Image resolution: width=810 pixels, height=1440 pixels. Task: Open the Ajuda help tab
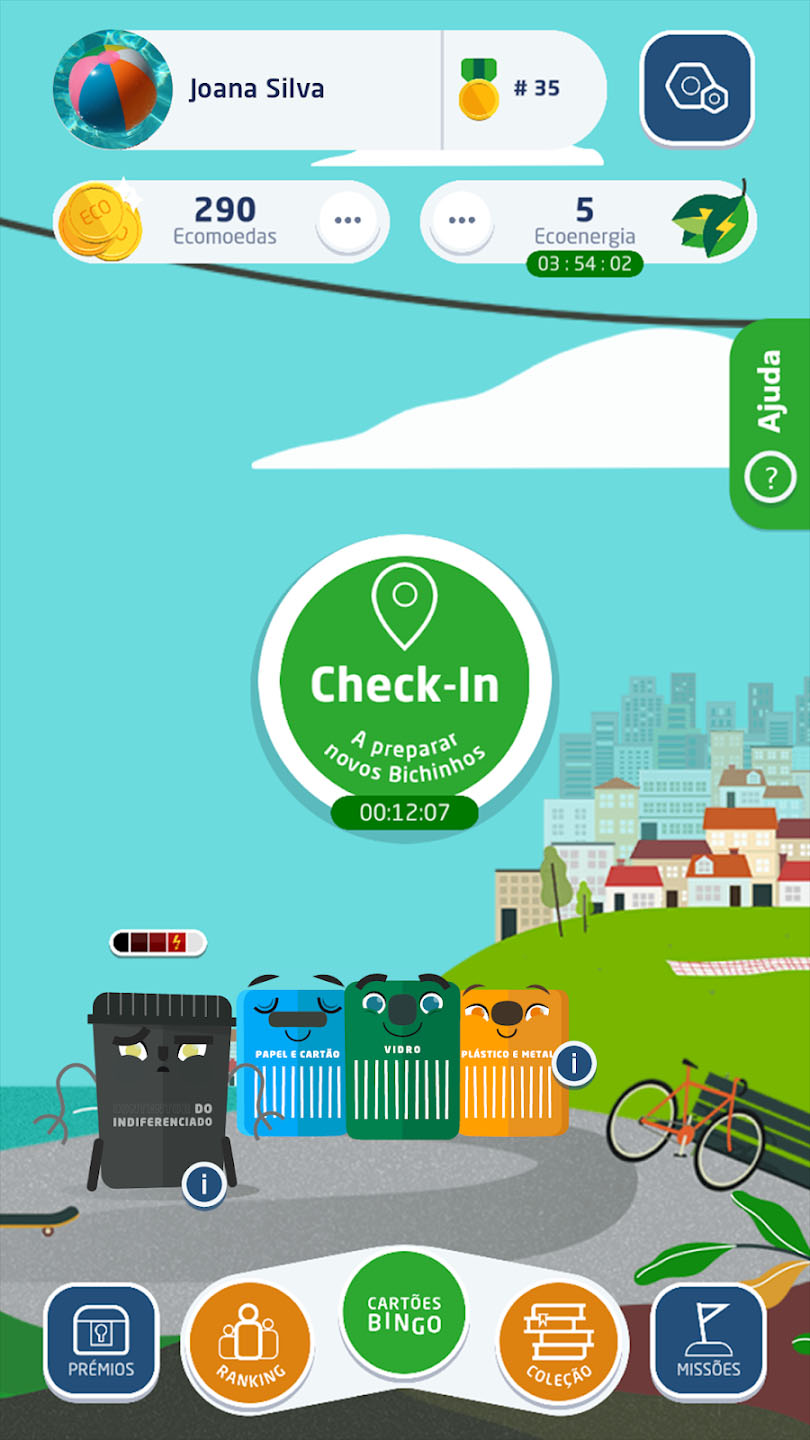click(x=769, y=423)
